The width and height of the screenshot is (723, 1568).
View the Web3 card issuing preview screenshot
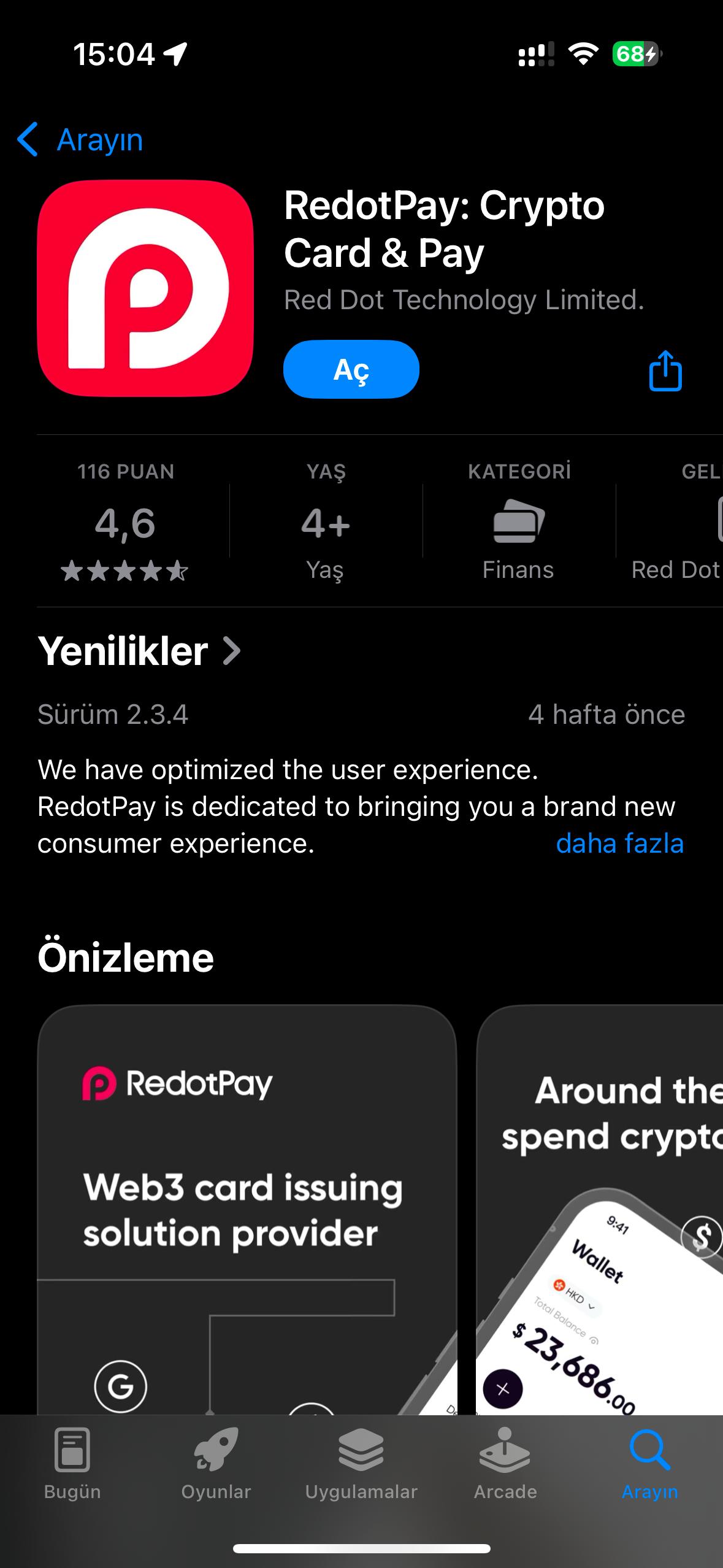[x=247, y=1209]
